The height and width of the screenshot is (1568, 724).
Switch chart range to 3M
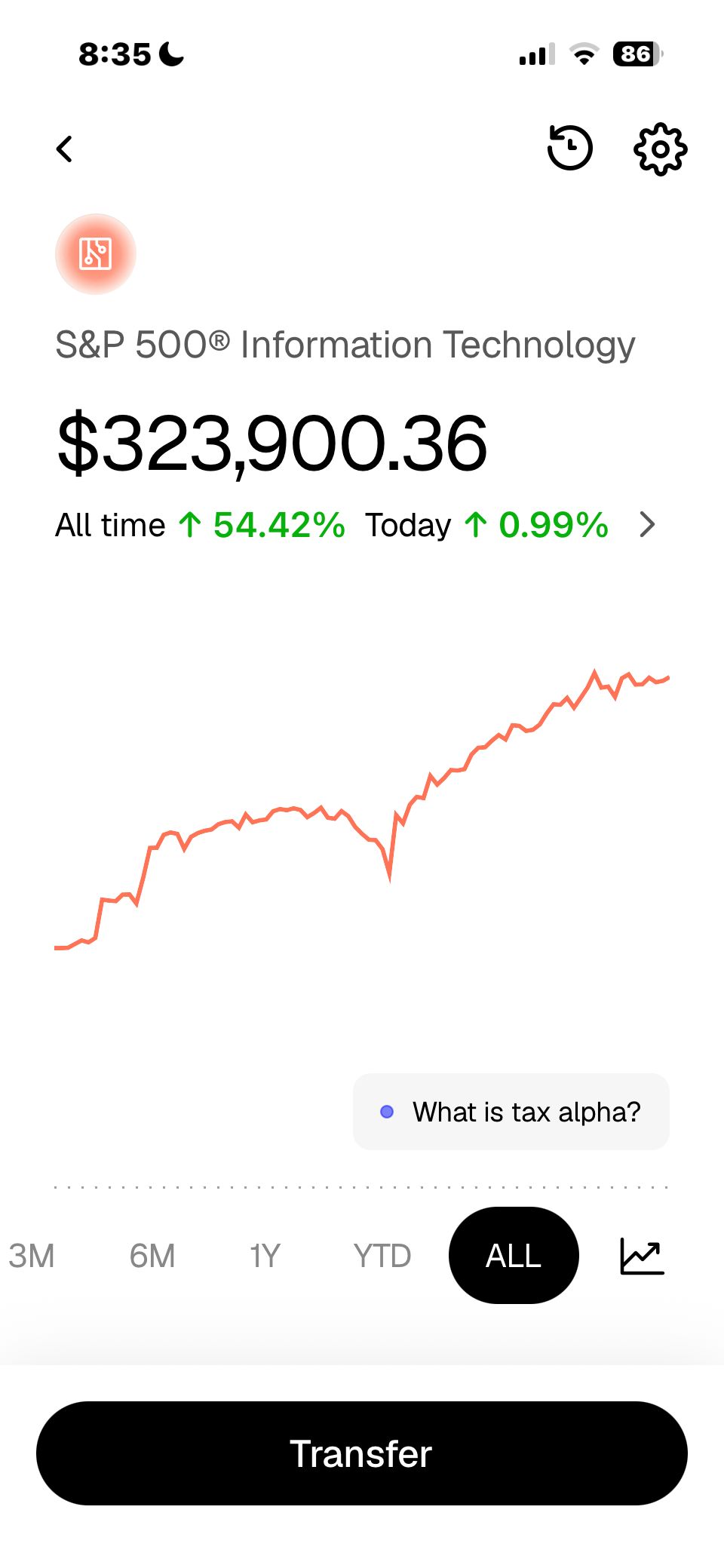pos(32,1256)
